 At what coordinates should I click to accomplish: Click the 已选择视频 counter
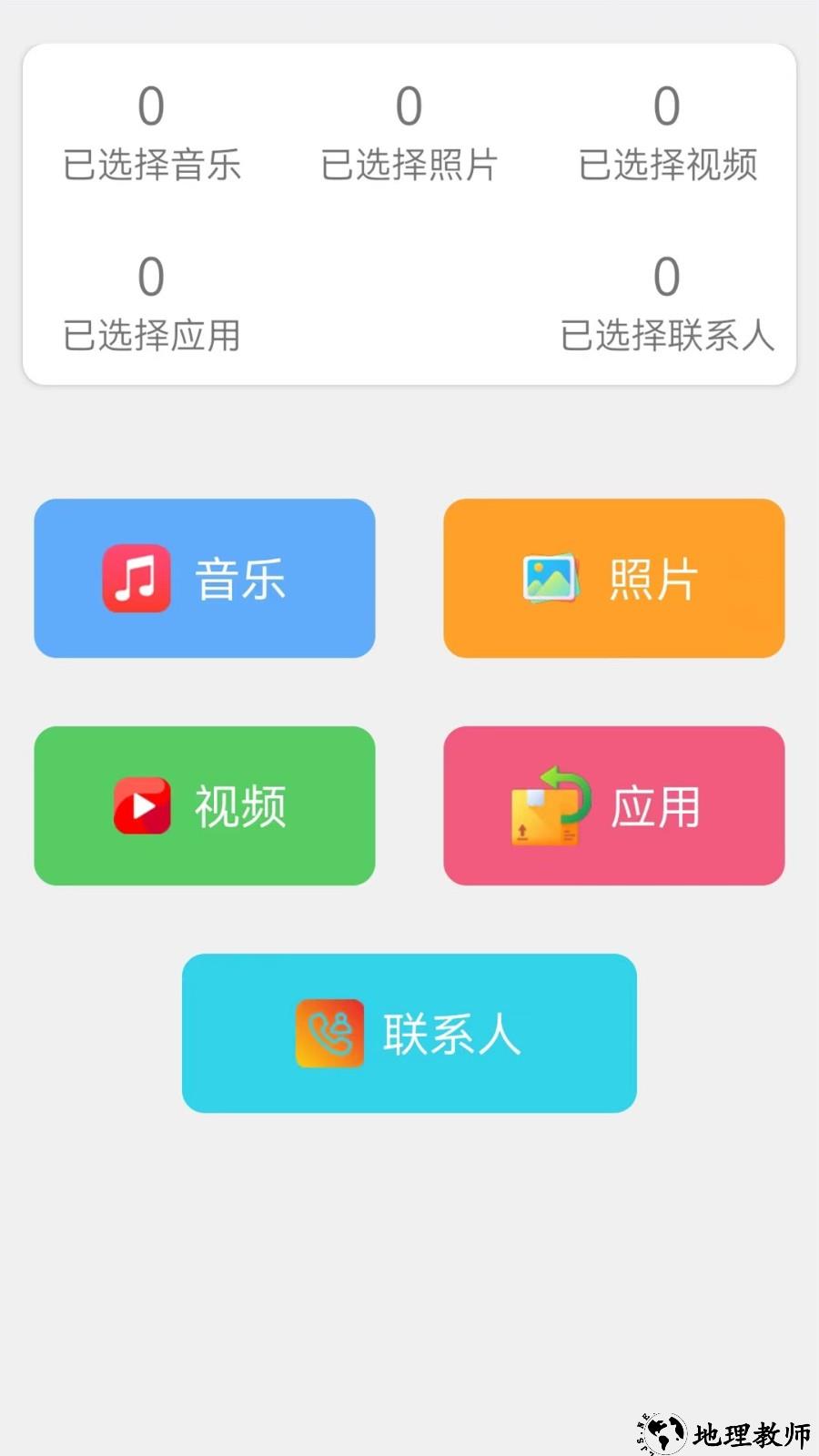tap(667, 132)
